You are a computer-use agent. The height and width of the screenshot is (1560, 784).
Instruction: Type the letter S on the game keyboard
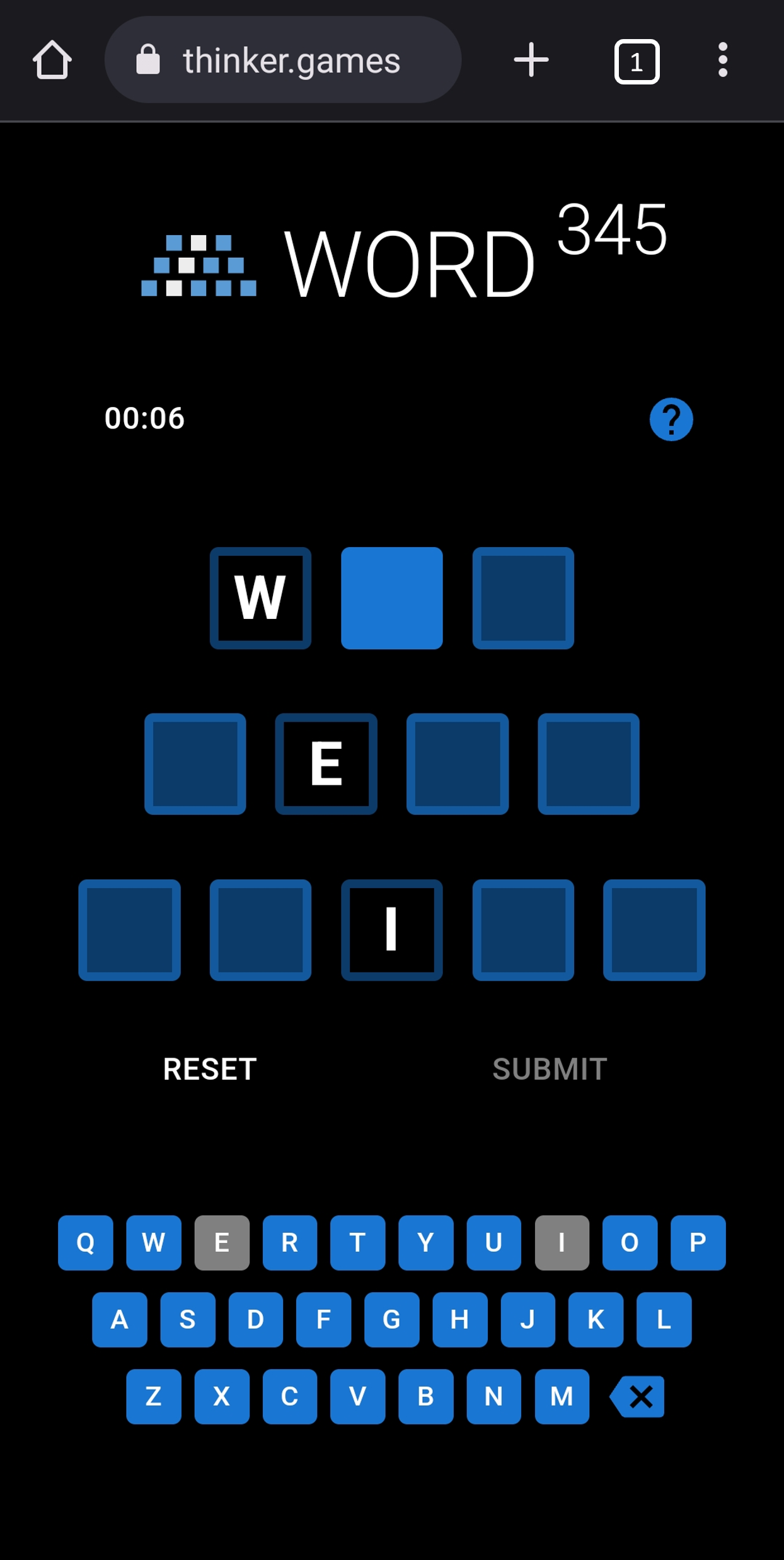[x=187, y=1319]
